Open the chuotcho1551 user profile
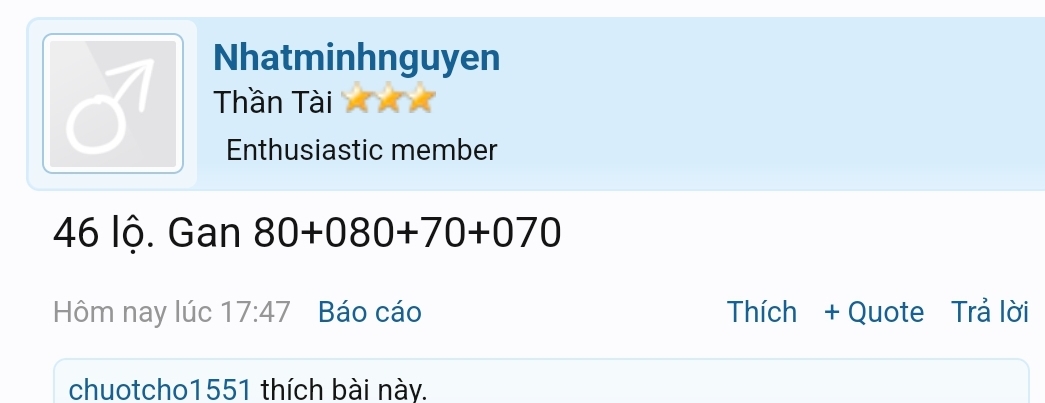The width and height of the screenshot is (1045, 403). coord(160,390)
